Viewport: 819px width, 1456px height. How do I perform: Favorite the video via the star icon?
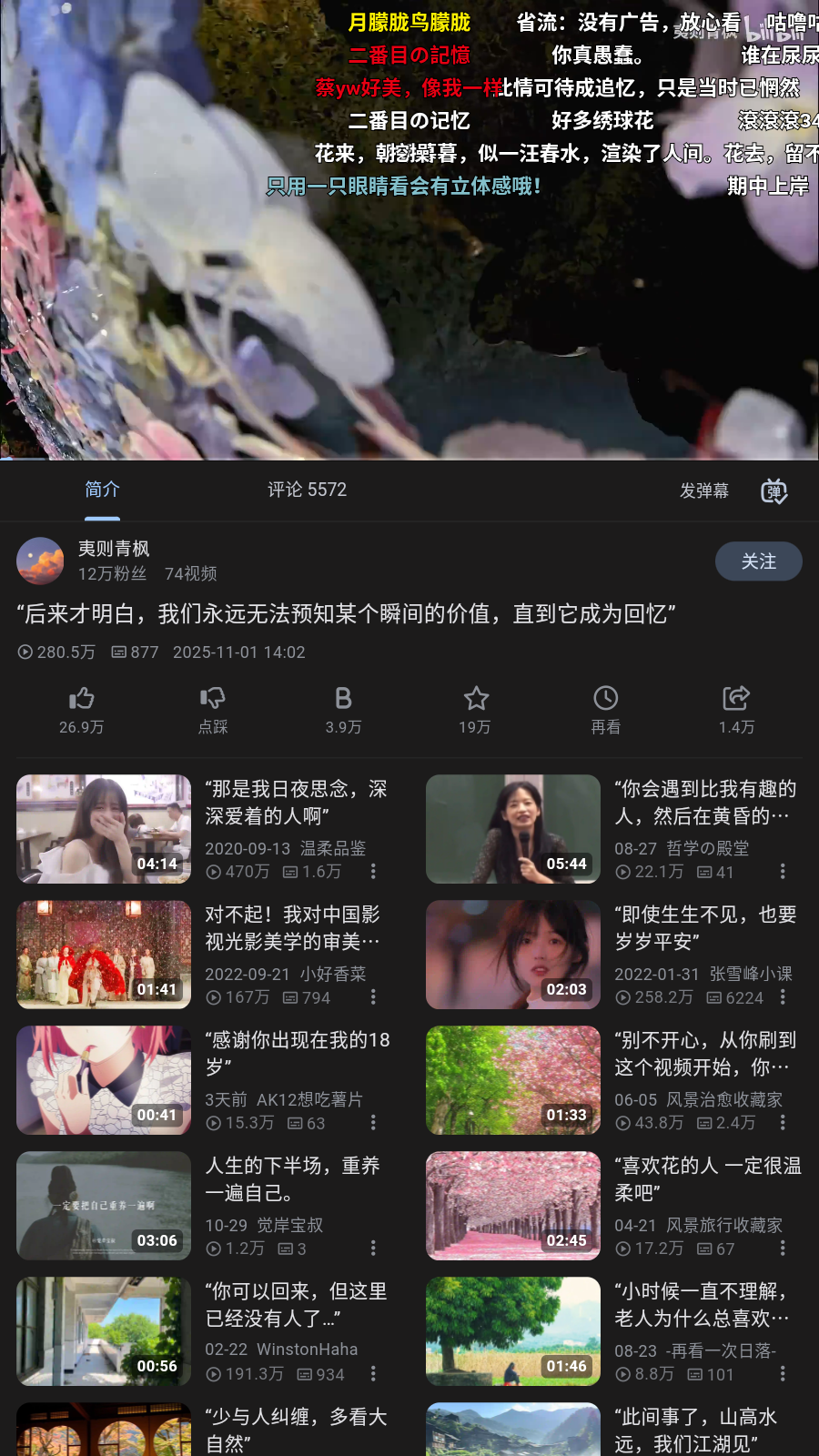474,699
